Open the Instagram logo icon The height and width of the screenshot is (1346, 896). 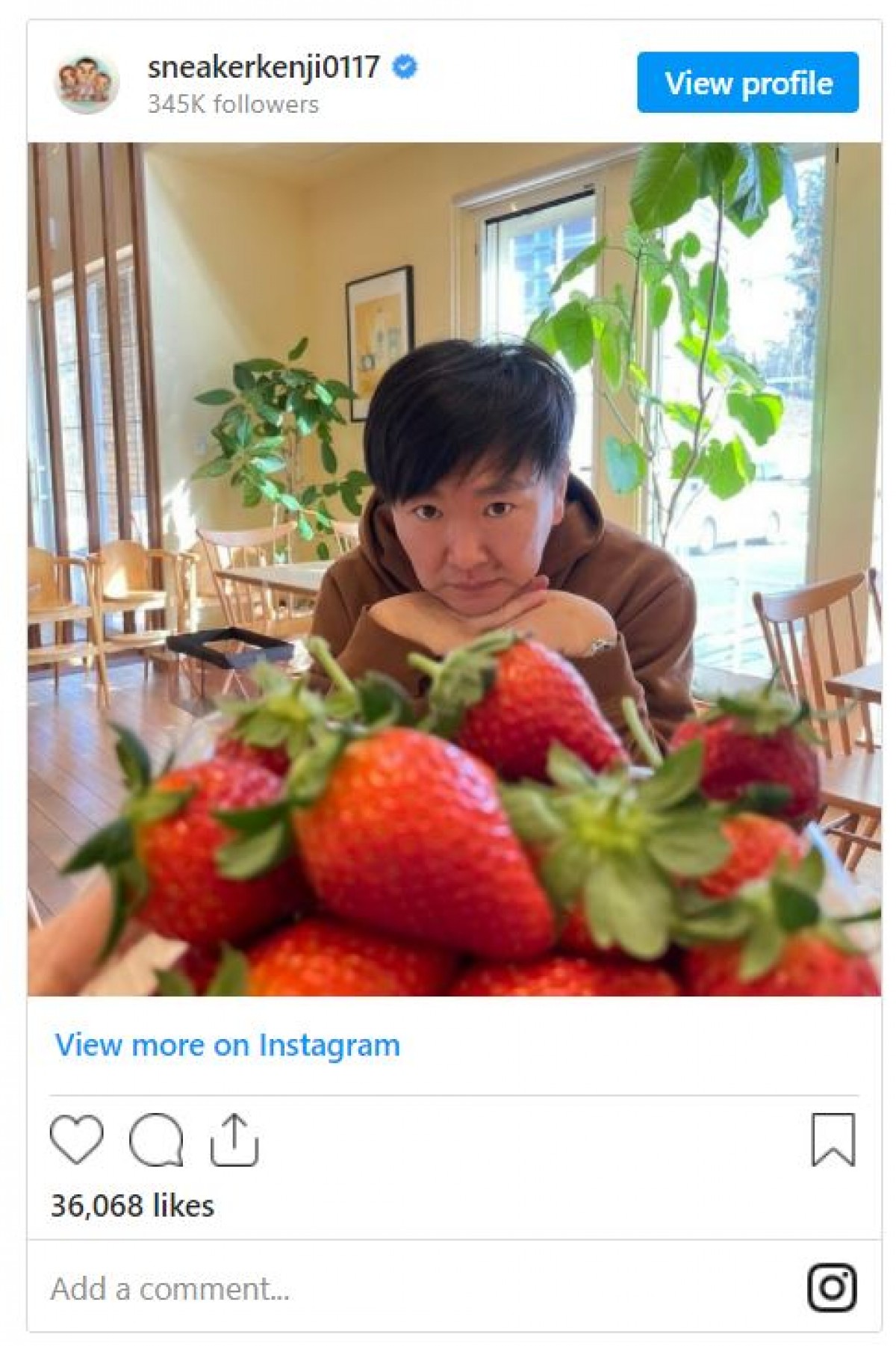(832, 1287)
